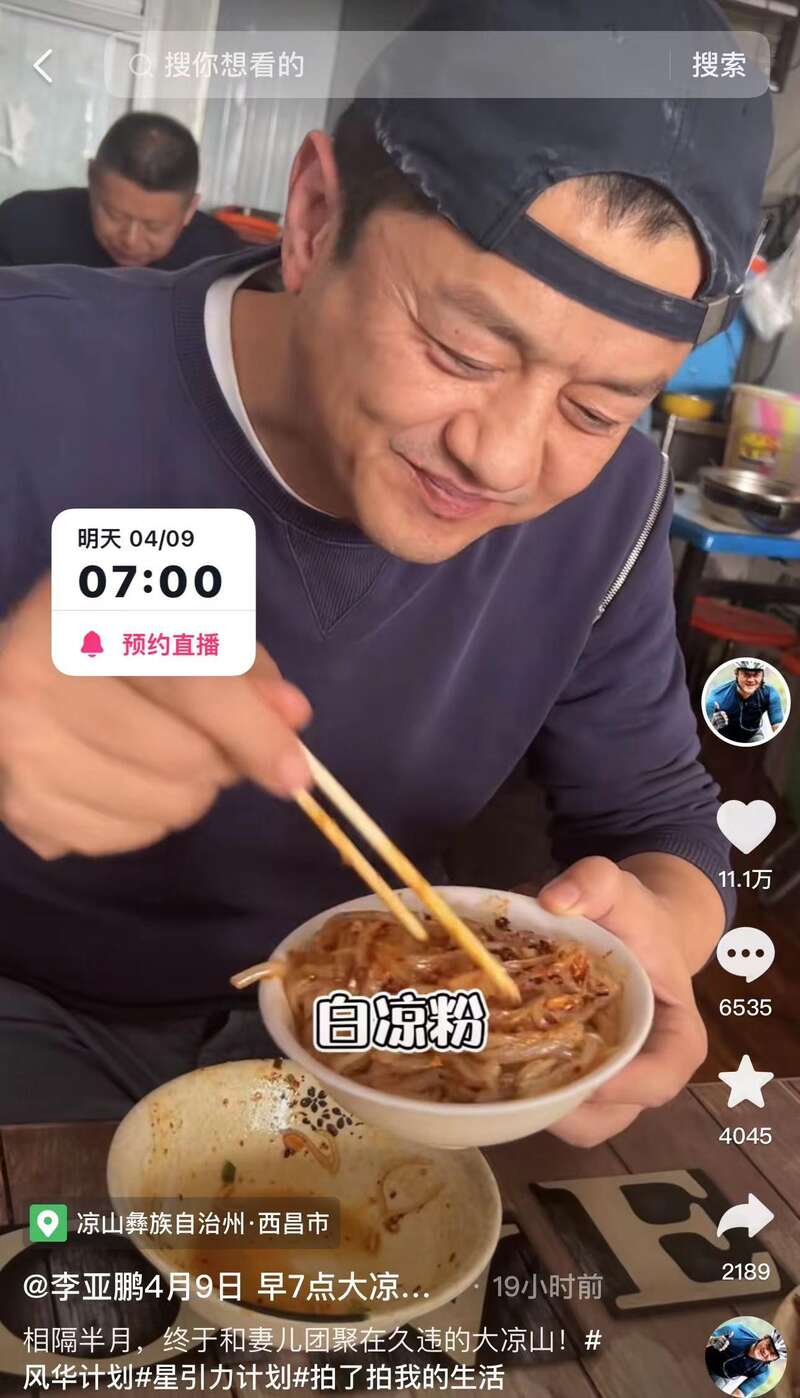This screenshot has width=800, height=1398.
Task: Add video to favorites with star
Action: (746, 1083)
